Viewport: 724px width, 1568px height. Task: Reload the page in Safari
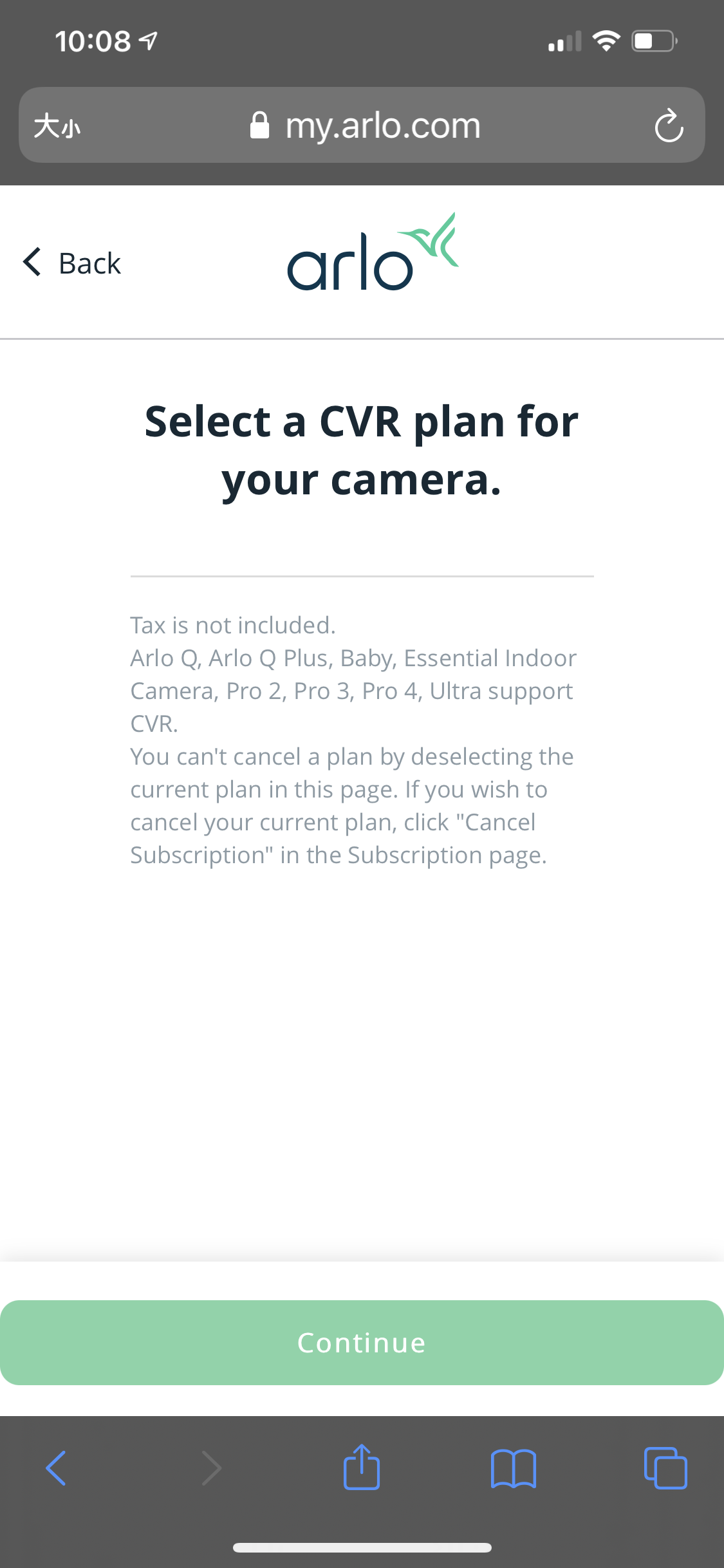669,125
